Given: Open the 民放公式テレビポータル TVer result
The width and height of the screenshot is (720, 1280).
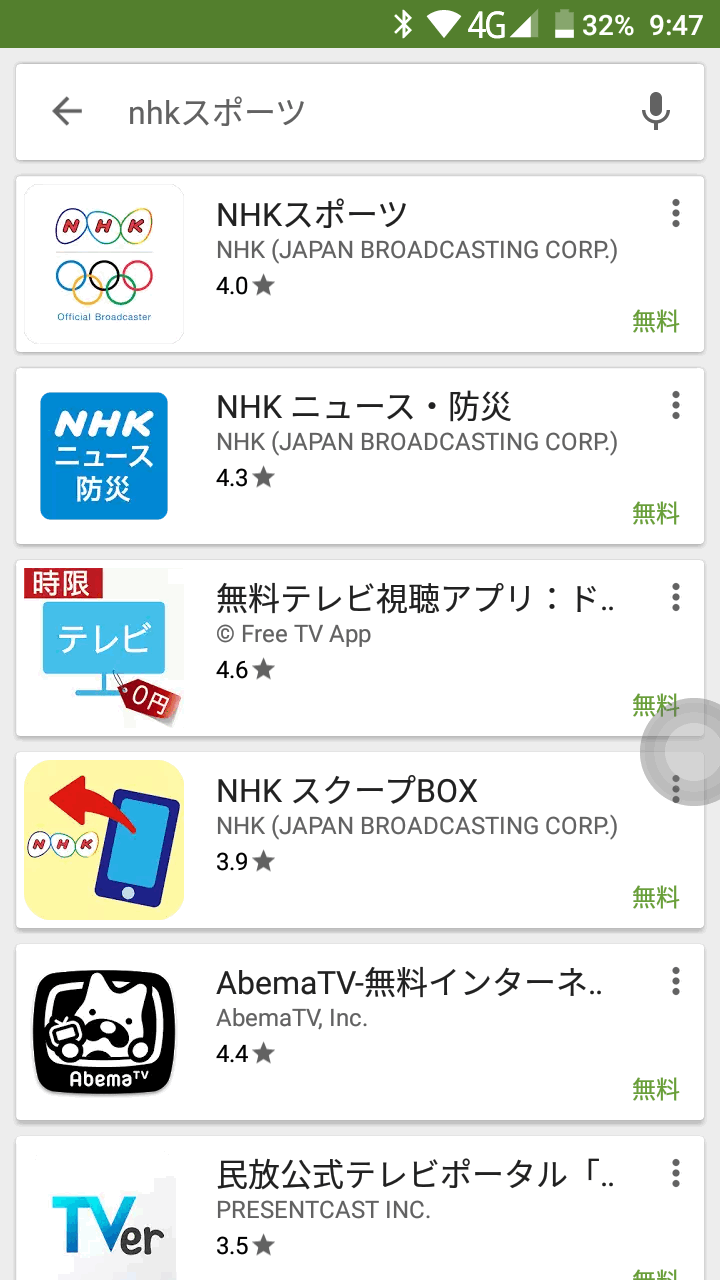Looking at the screenshot, I should tap(360, 1210).
